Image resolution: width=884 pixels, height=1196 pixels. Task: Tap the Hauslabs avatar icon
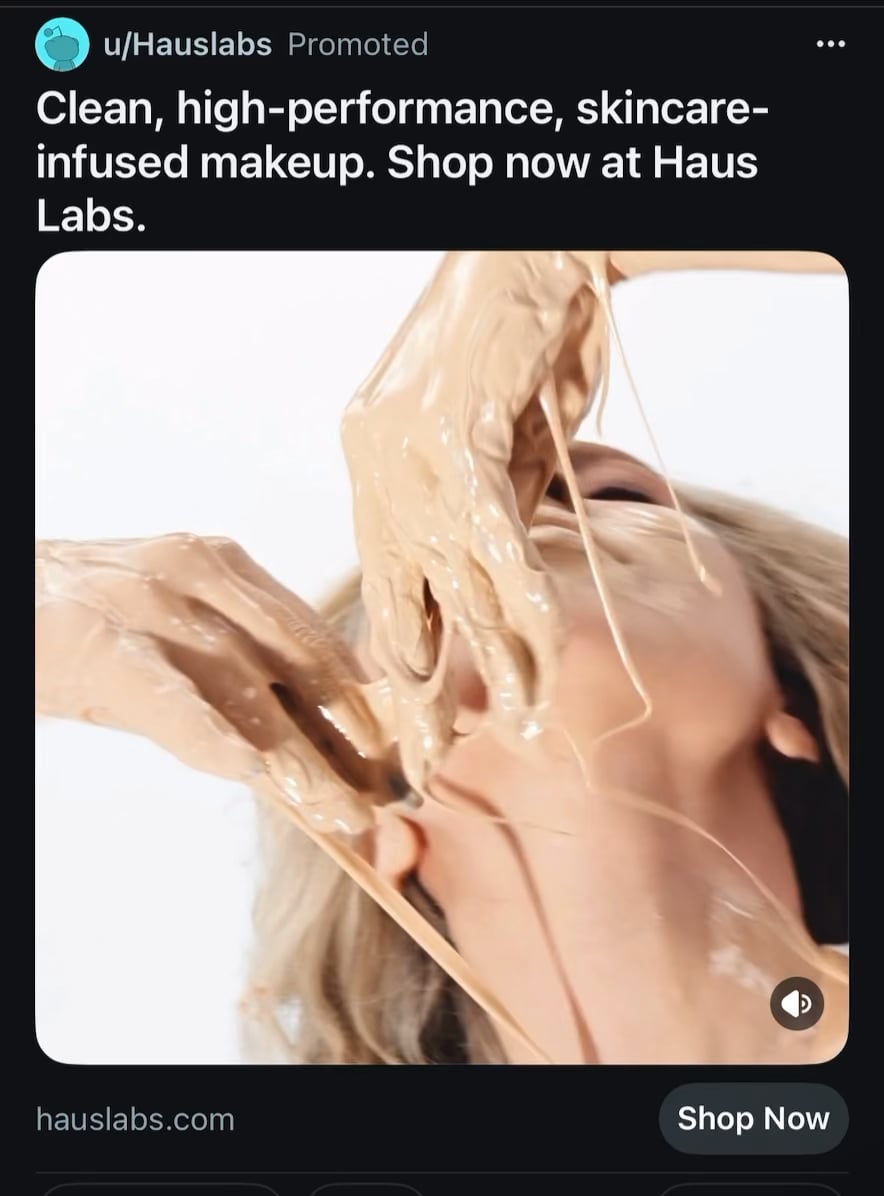(62, 45)
